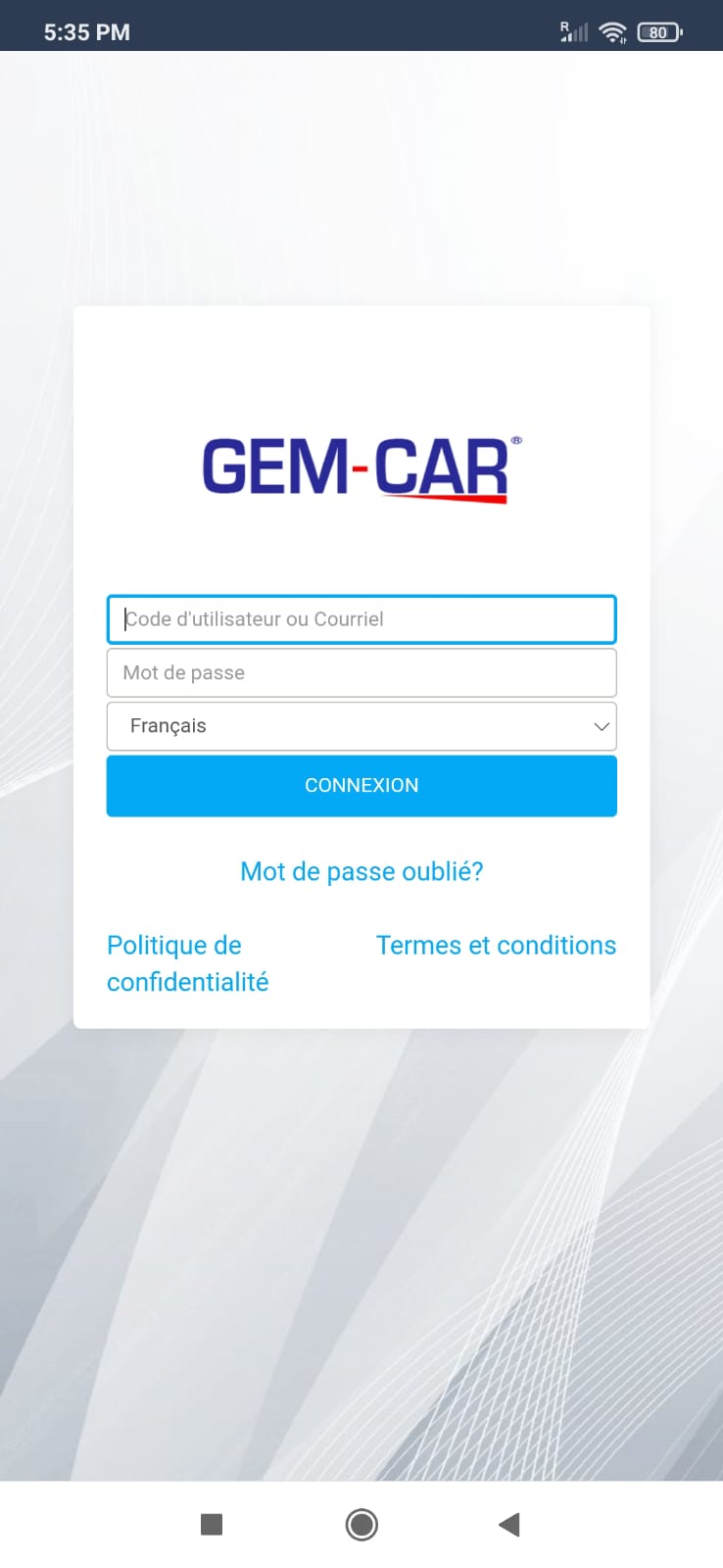Image resolution: width=723 pixels, height=1568 pixels.
Task: Tap the Mot de passe field
Action: tap(361, 673)
